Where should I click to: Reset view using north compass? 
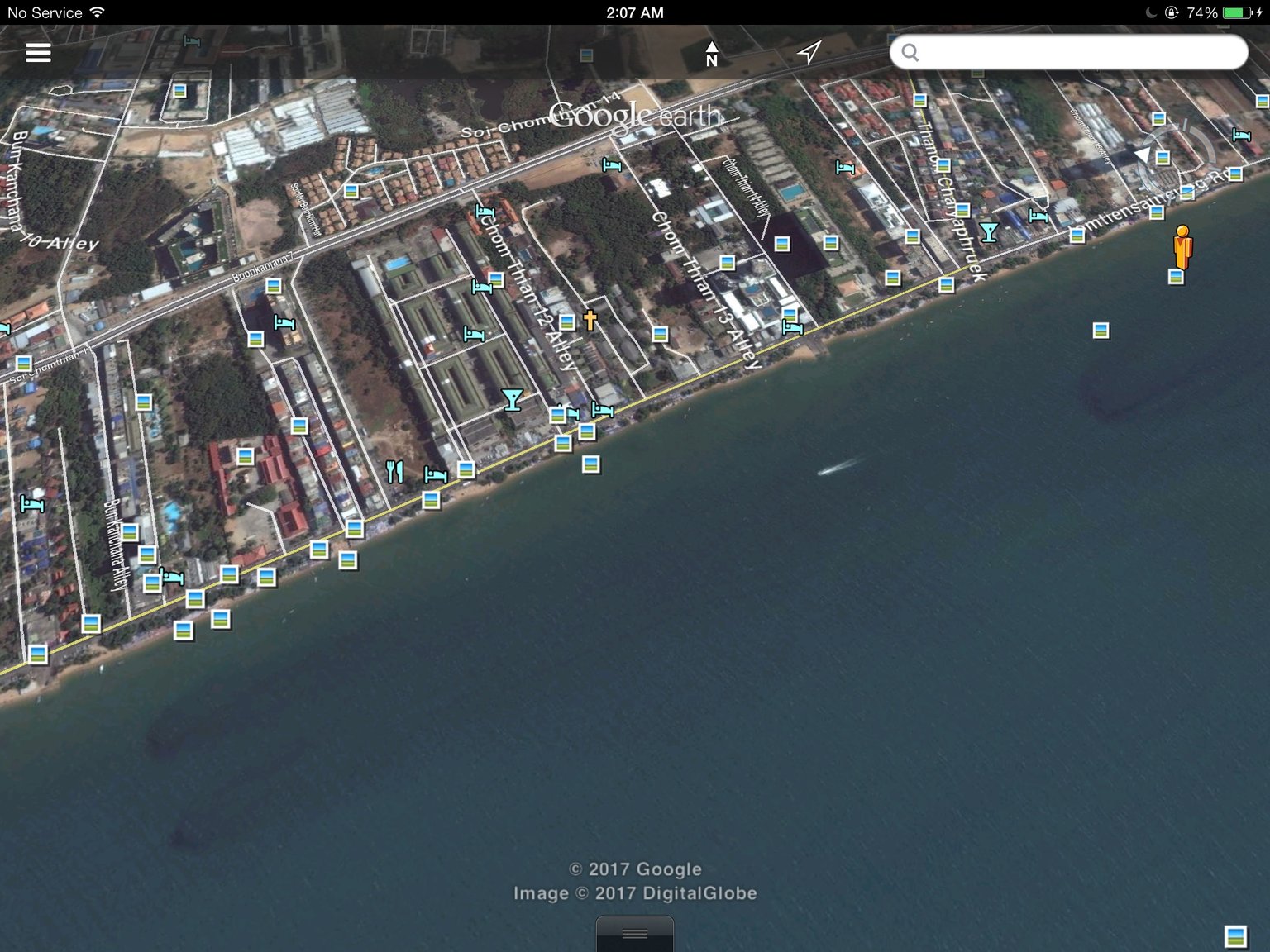pyautogui.click(x=711, y=53)
